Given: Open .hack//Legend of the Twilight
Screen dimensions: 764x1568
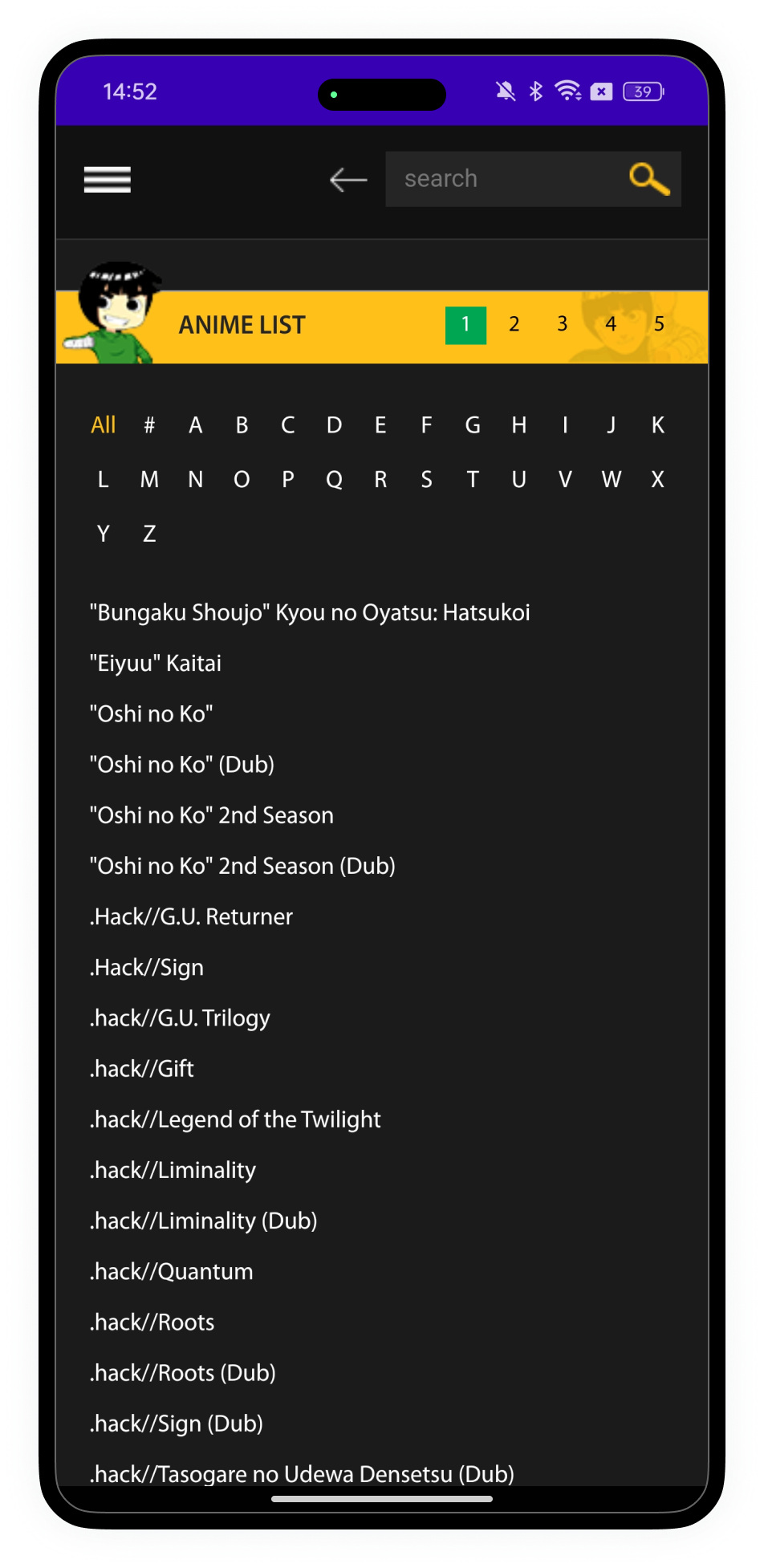Looking at the screenshot, I should [235, 1119].
